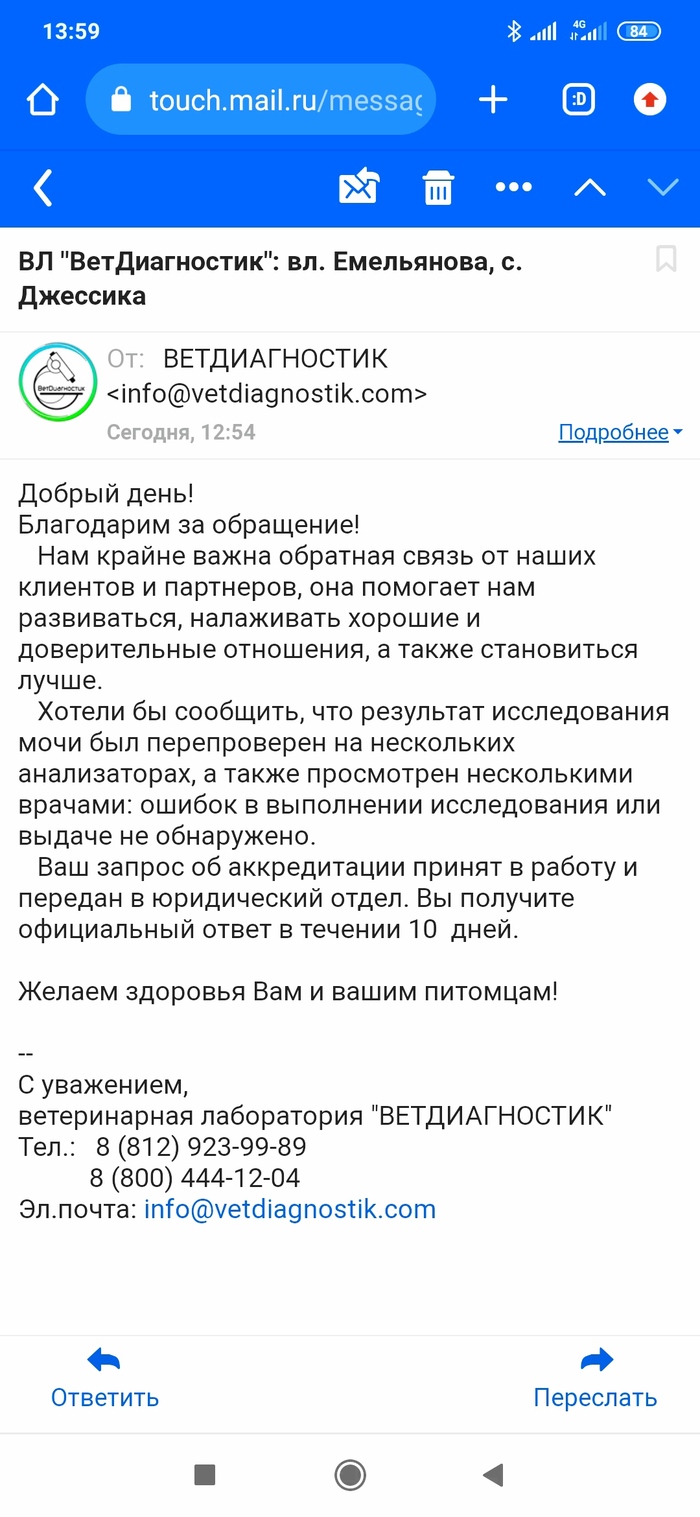The image size is (700, 1517).
Task: Go to browser home page
Action: (x=43, y=100)
